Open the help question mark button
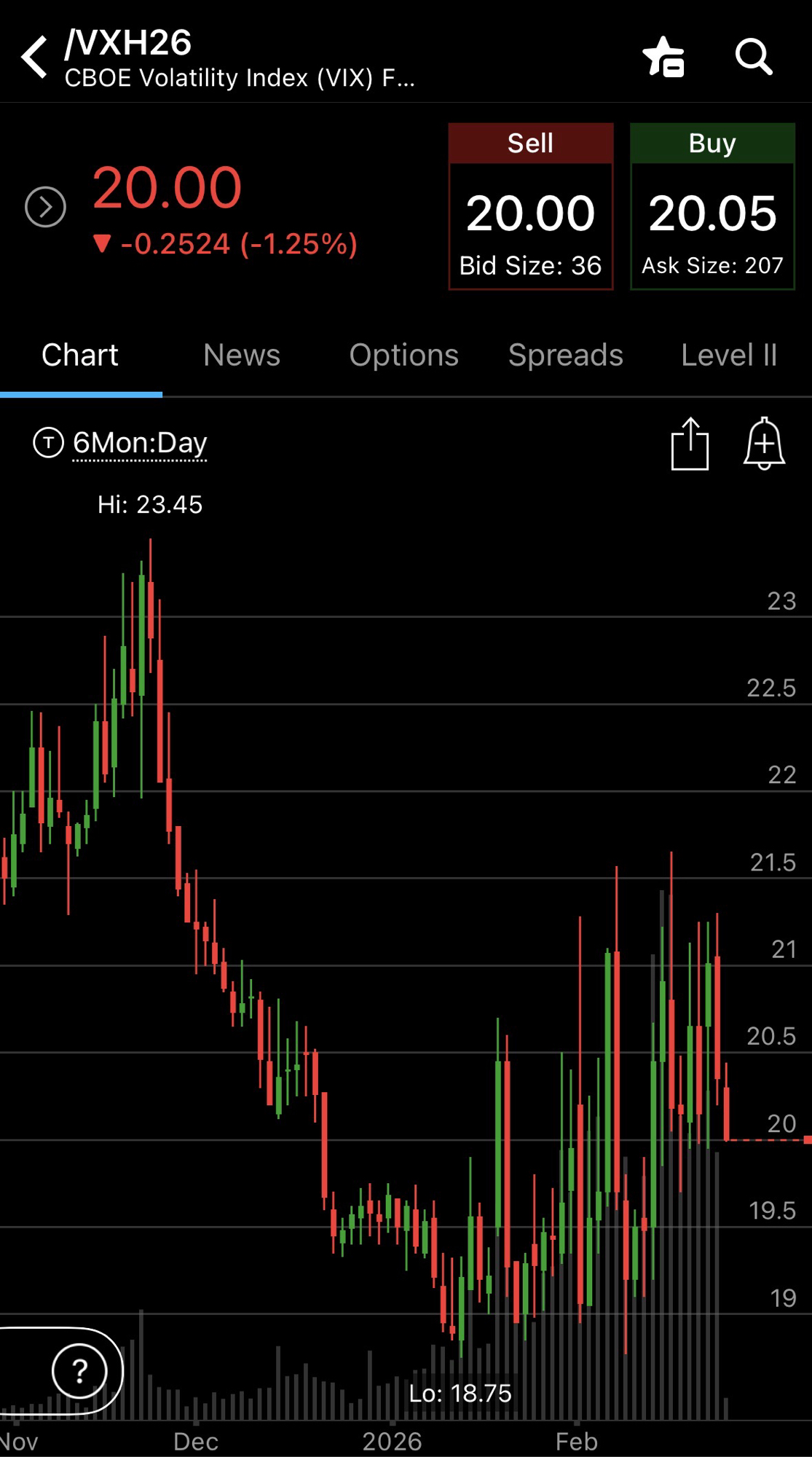 pyautogui.click(x=80, y=1372)
